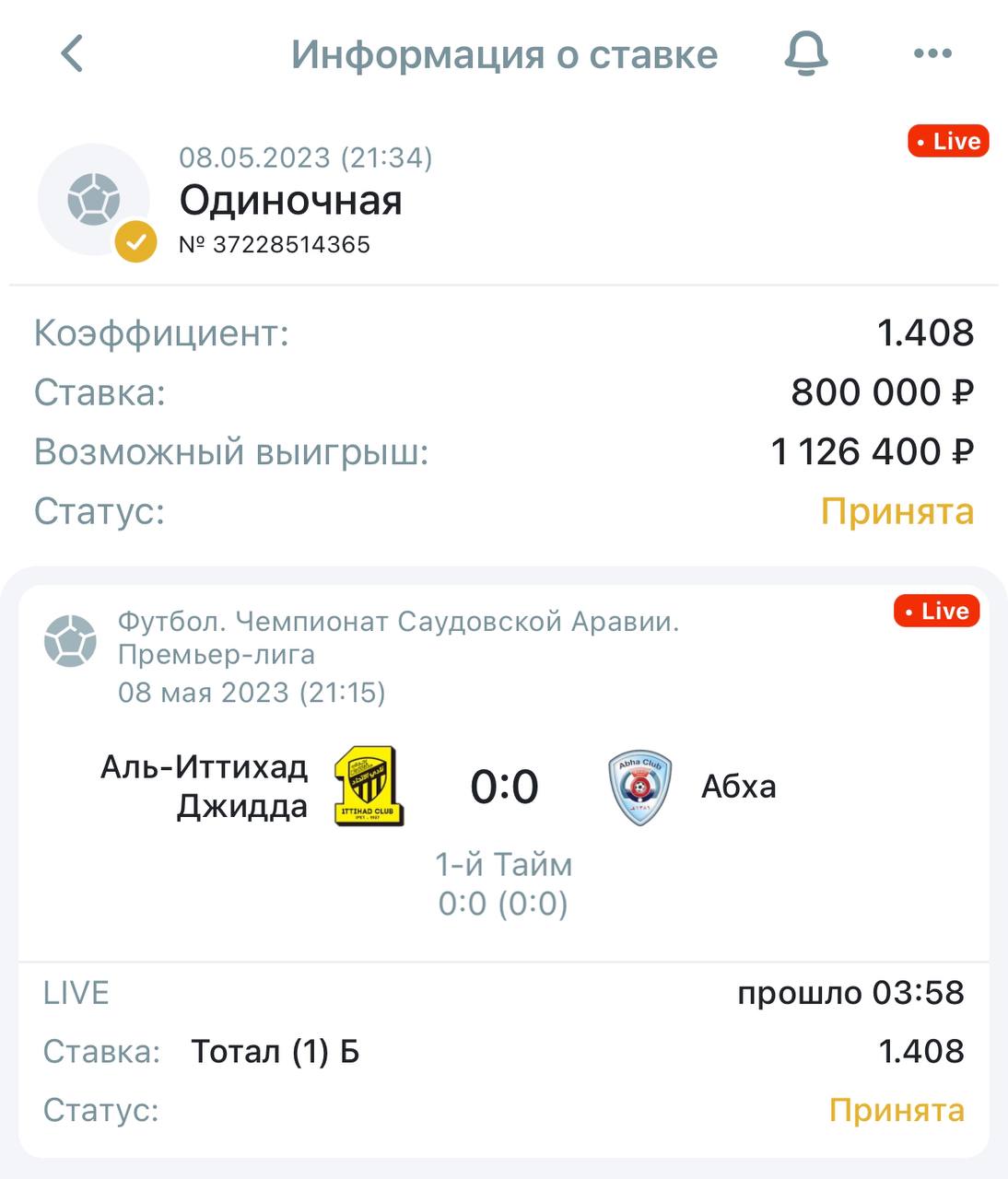Open the three-dot overflow menu
1008x1179 pixels.
click(x=932, y=53)
